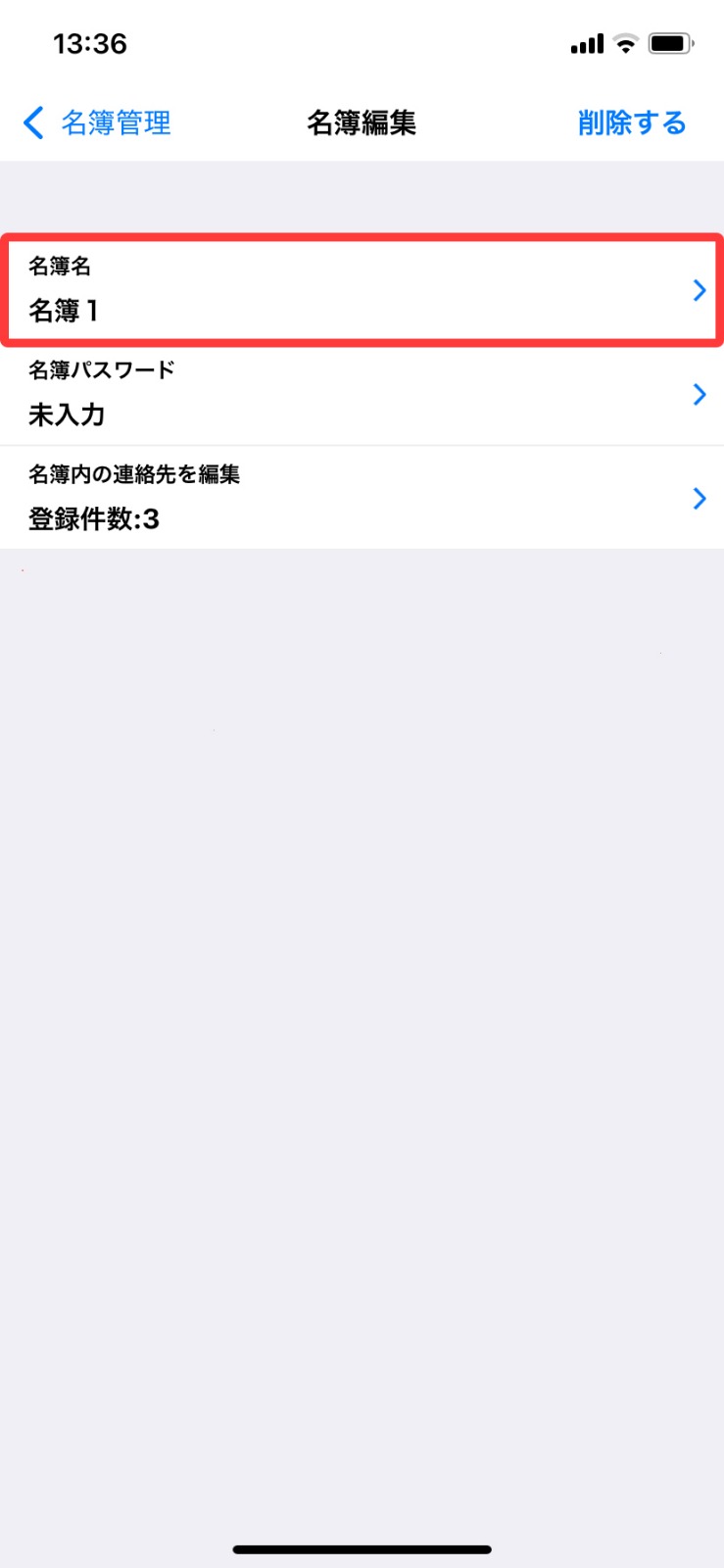
Task: Open the 名簿パスワード setting
Action: [x=362, y=394]
